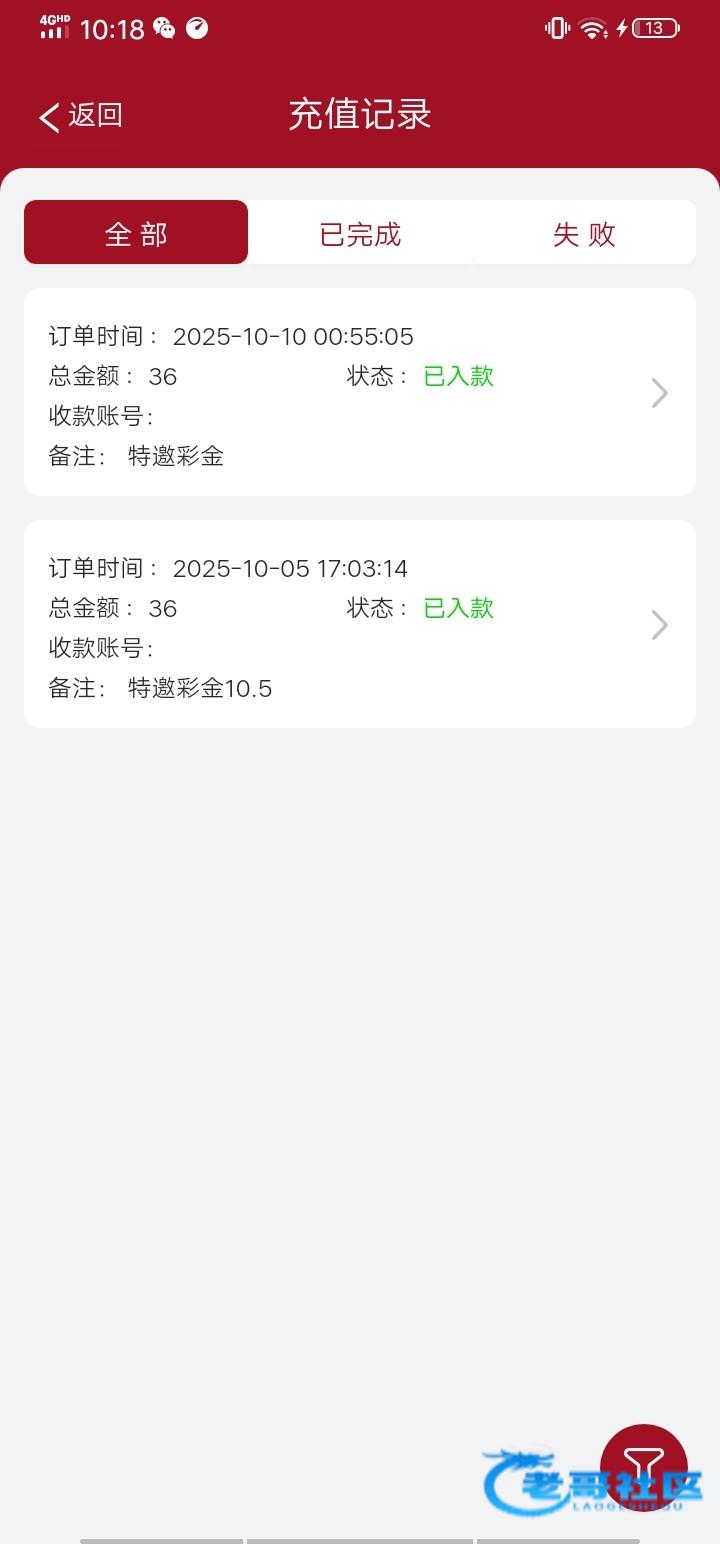Go back using the 返回 button

[80, 116]
